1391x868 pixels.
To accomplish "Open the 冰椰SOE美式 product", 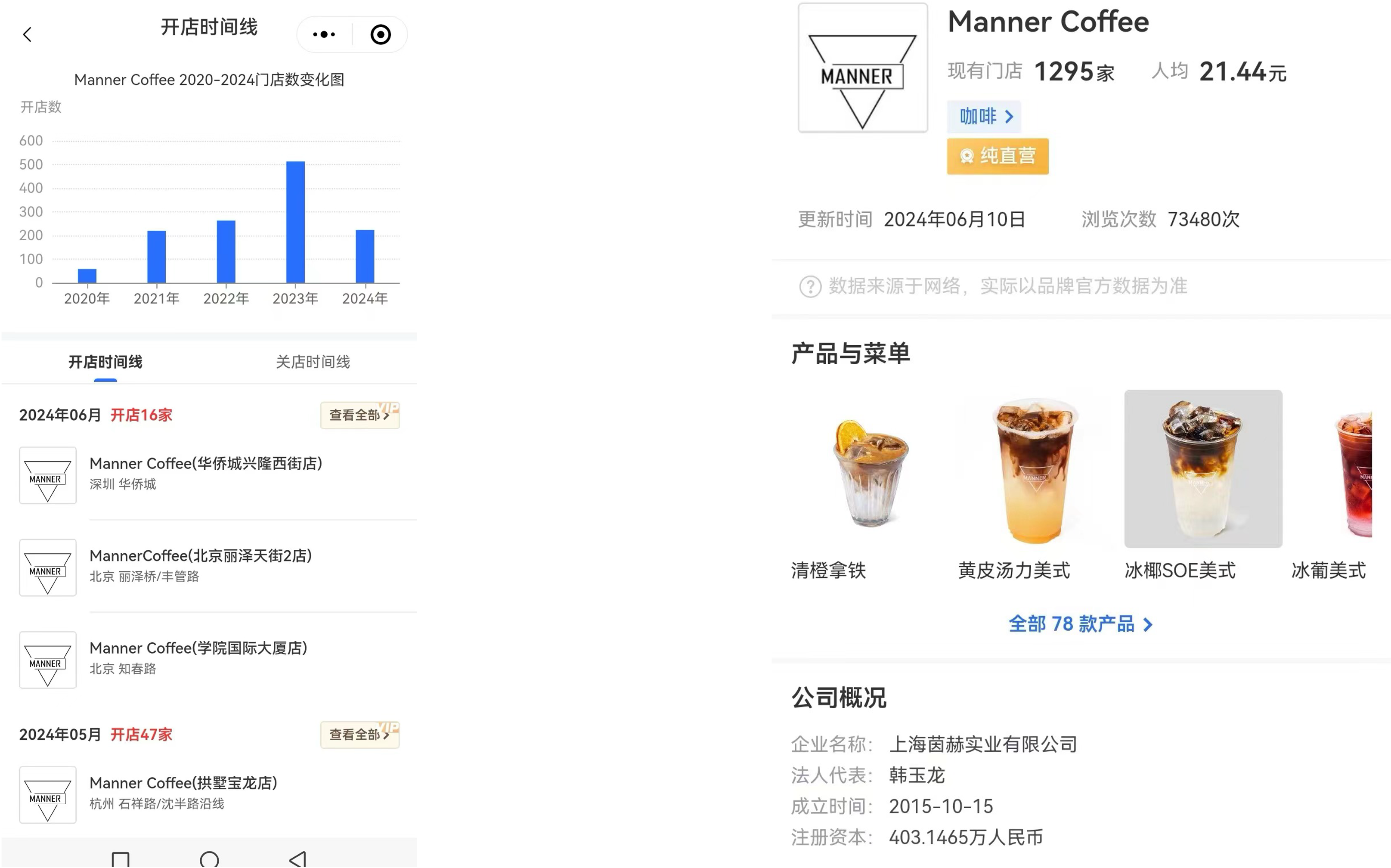I will pyautogui.click(x=1203, y=469).
